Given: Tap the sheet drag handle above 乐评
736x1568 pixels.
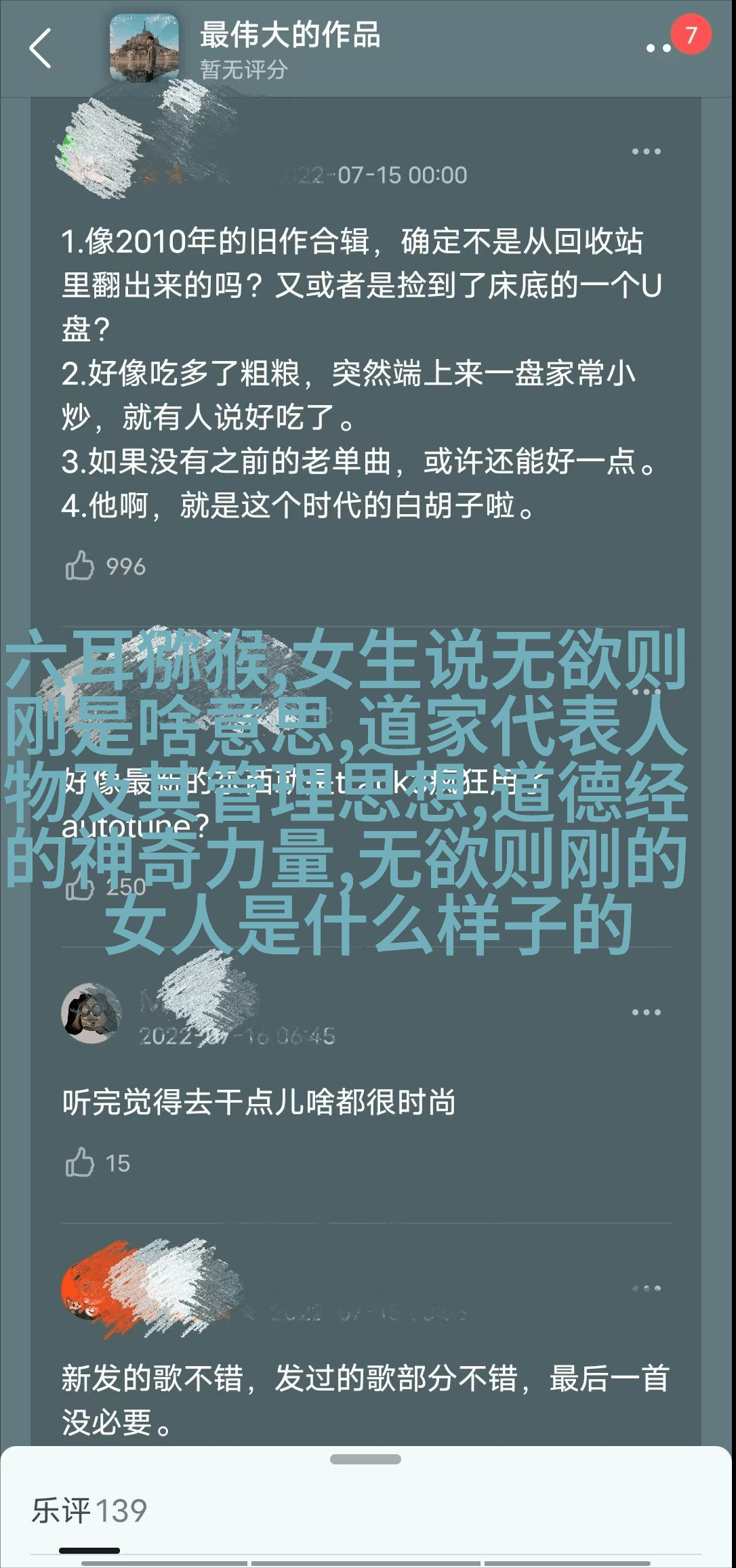Looking at the screenshot, I should [x=366, y=1460].
